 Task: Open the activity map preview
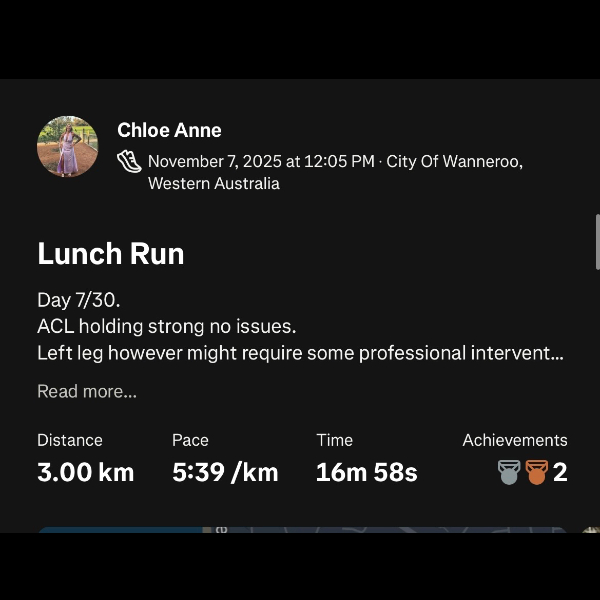[300, 529]
